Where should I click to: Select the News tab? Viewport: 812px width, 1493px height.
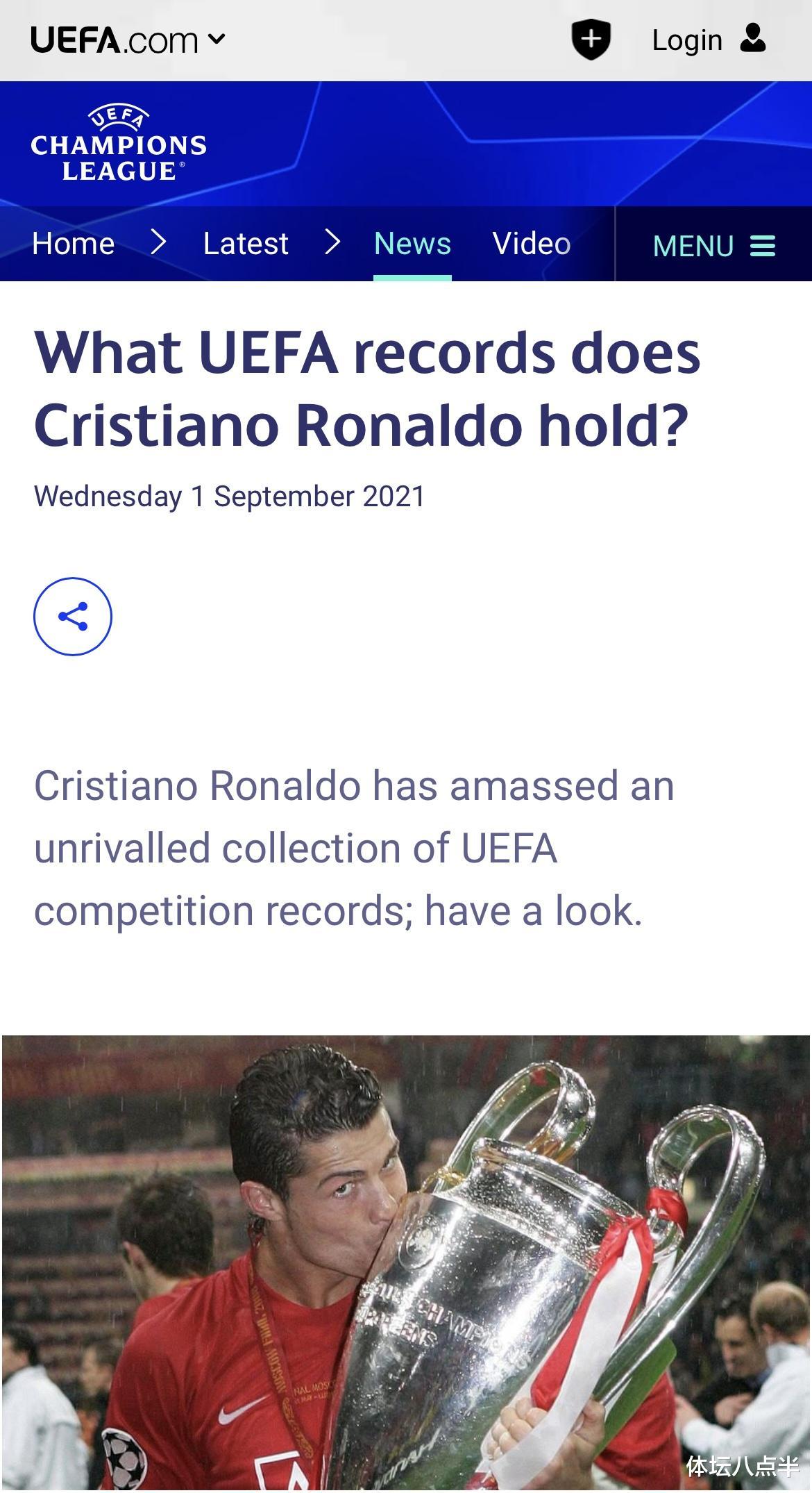click(x=412, y=244)
